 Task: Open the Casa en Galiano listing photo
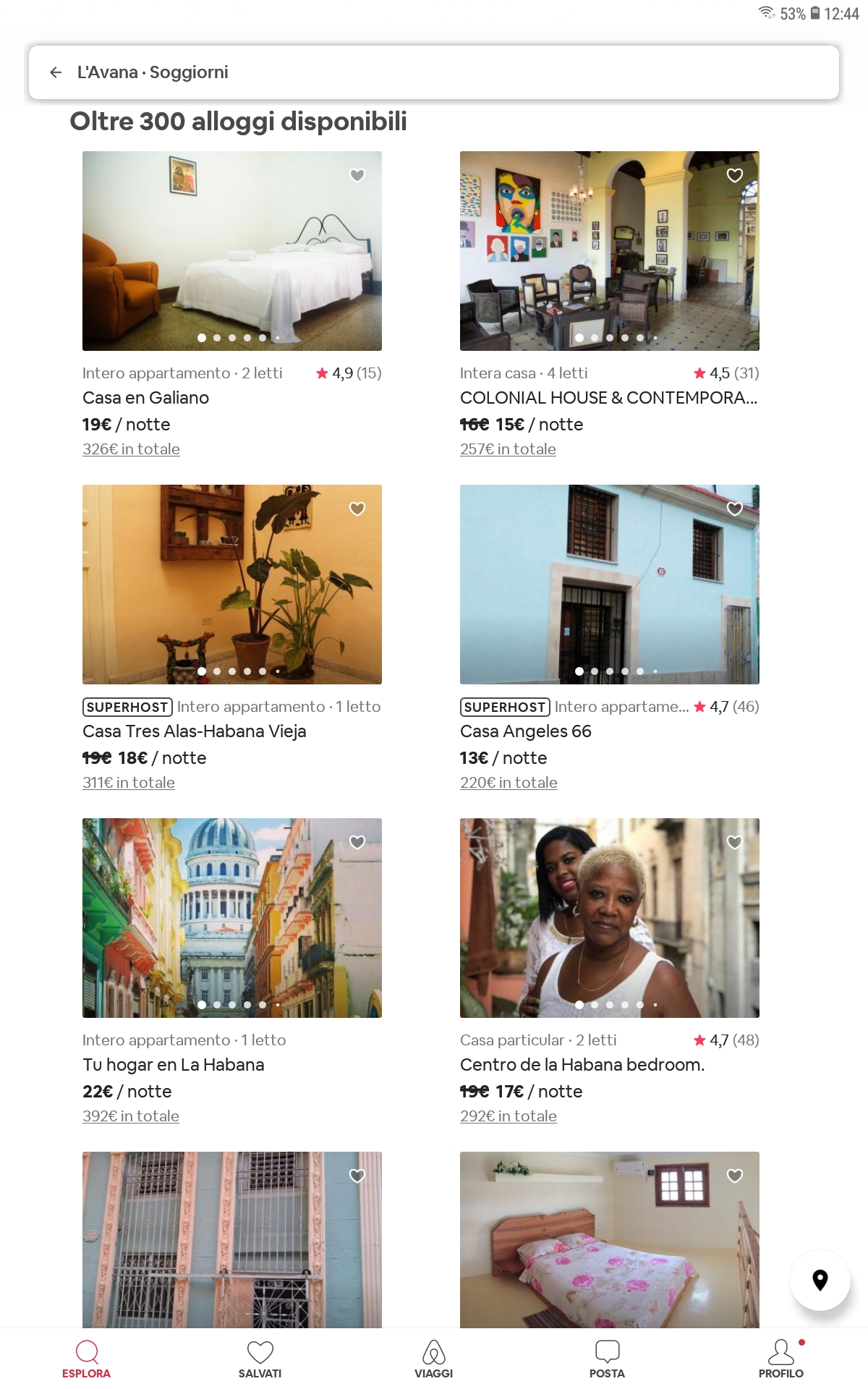[231, 250]
